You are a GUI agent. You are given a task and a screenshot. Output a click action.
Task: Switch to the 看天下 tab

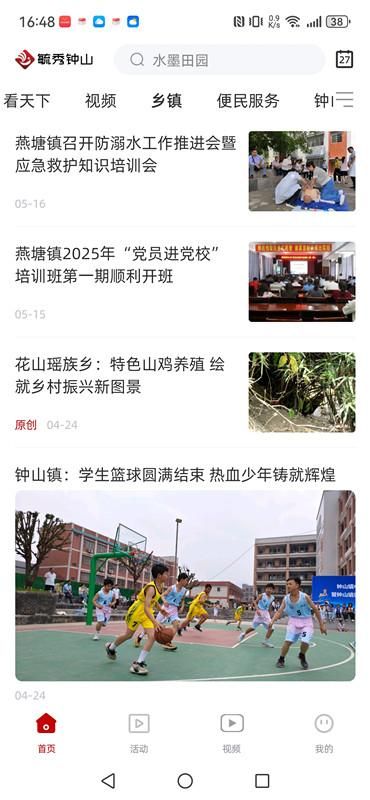pyautogui.click(x=27, y=101)
